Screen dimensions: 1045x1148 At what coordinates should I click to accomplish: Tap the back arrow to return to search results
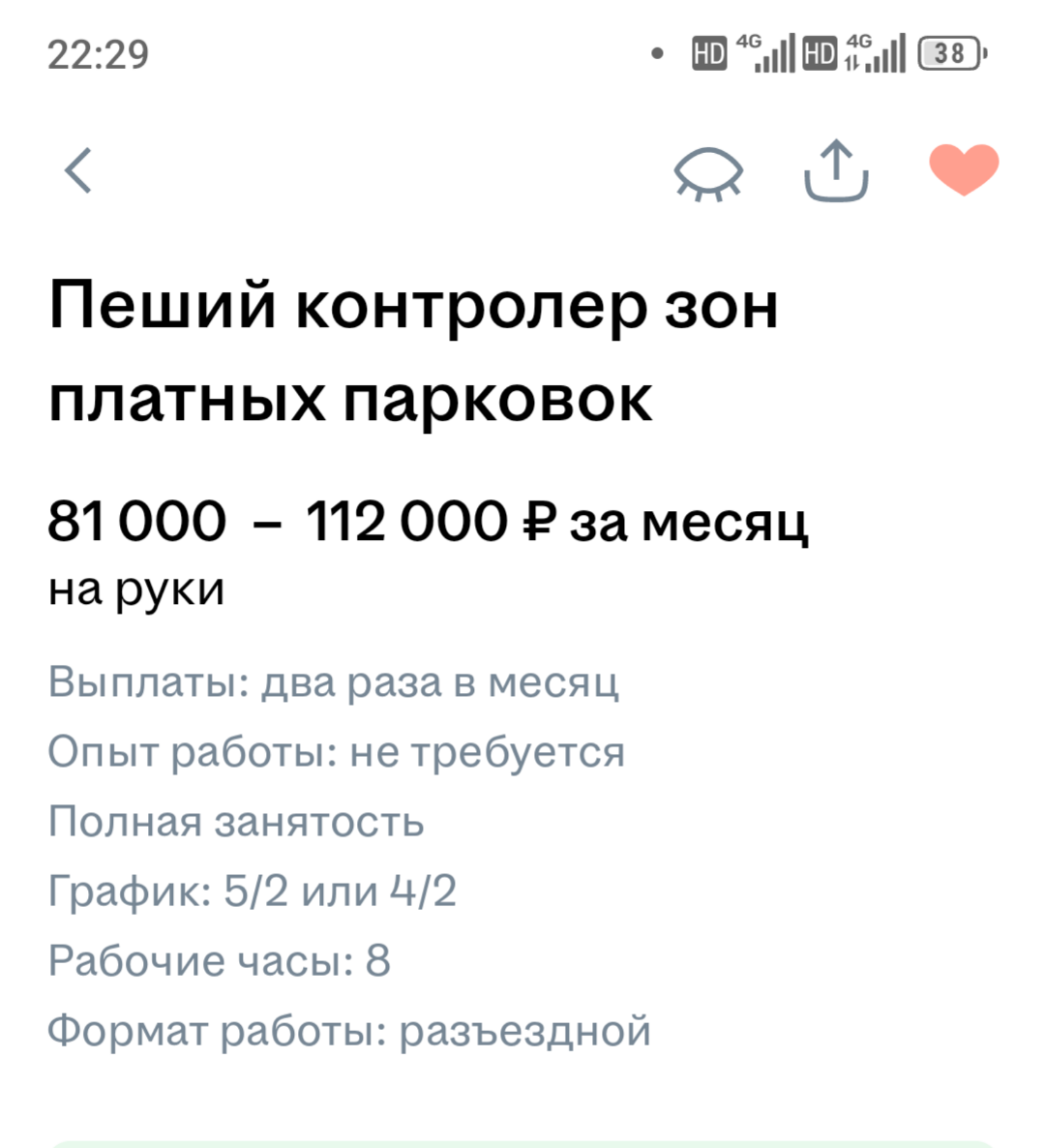coord(77,169)
